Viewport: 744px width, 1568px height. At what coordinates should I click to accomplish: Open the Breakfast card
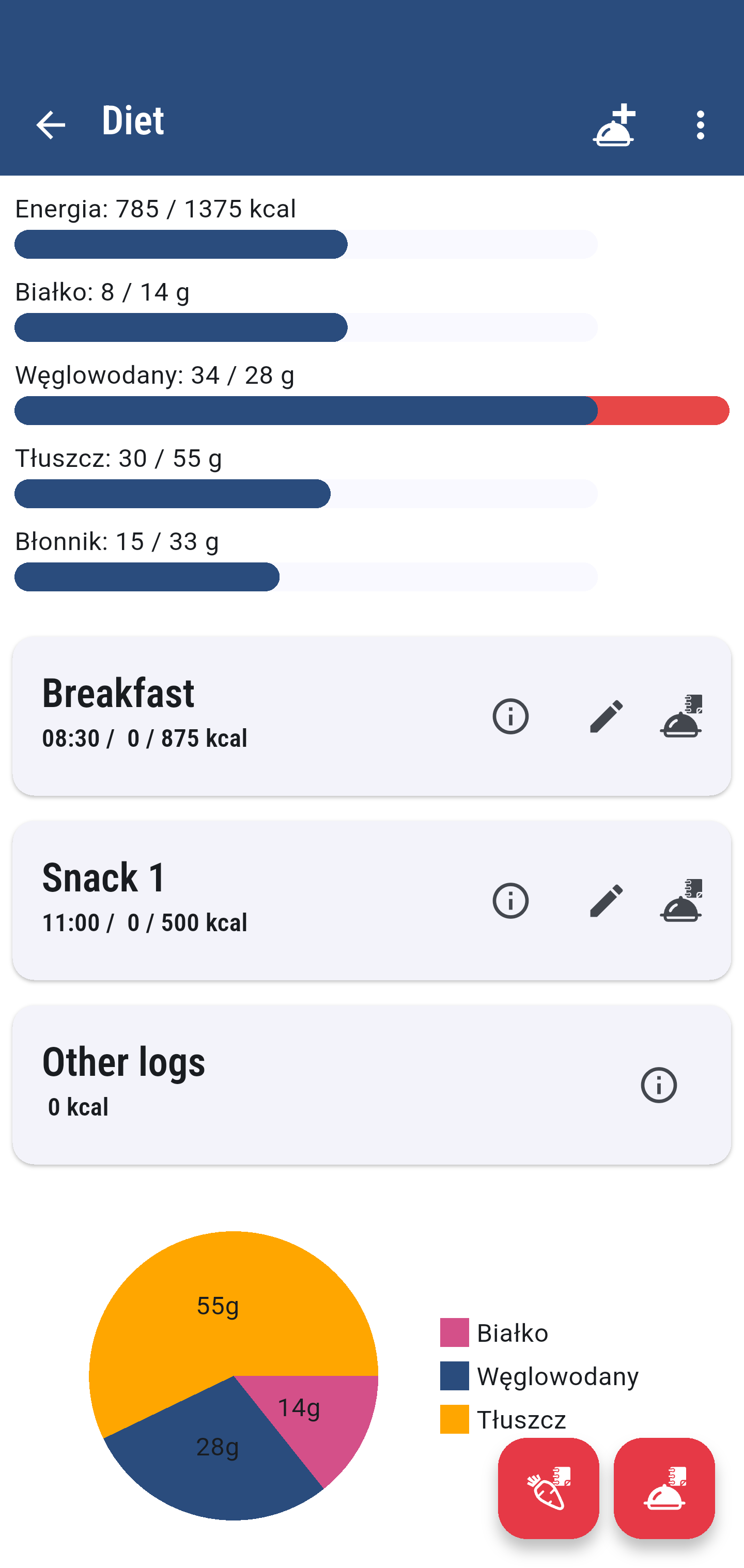pyautogui.click(x=371, y=716)
